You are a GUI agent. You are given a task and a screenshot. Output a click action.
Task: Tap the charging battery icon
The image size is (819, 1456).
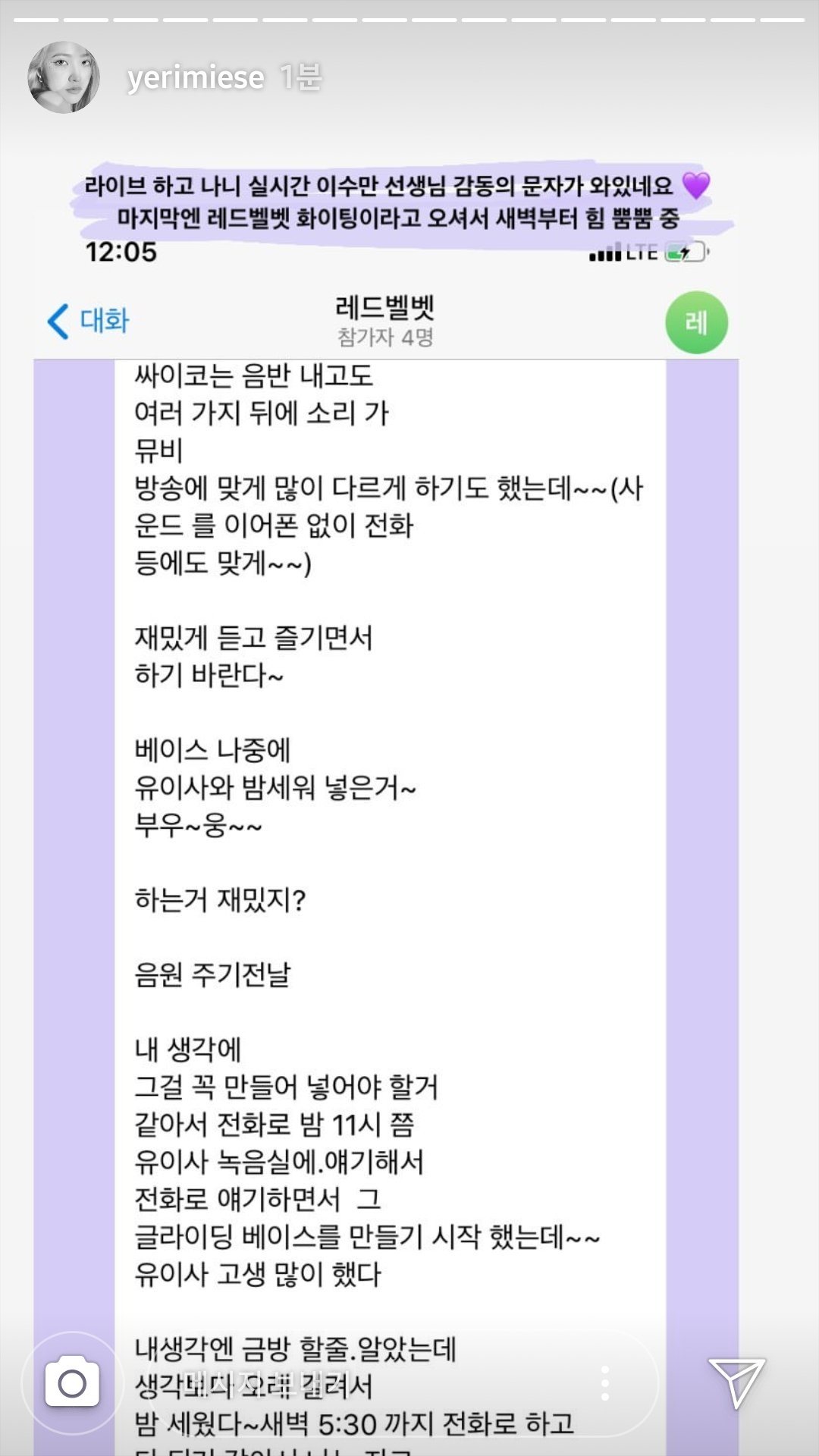pos(683,252)
